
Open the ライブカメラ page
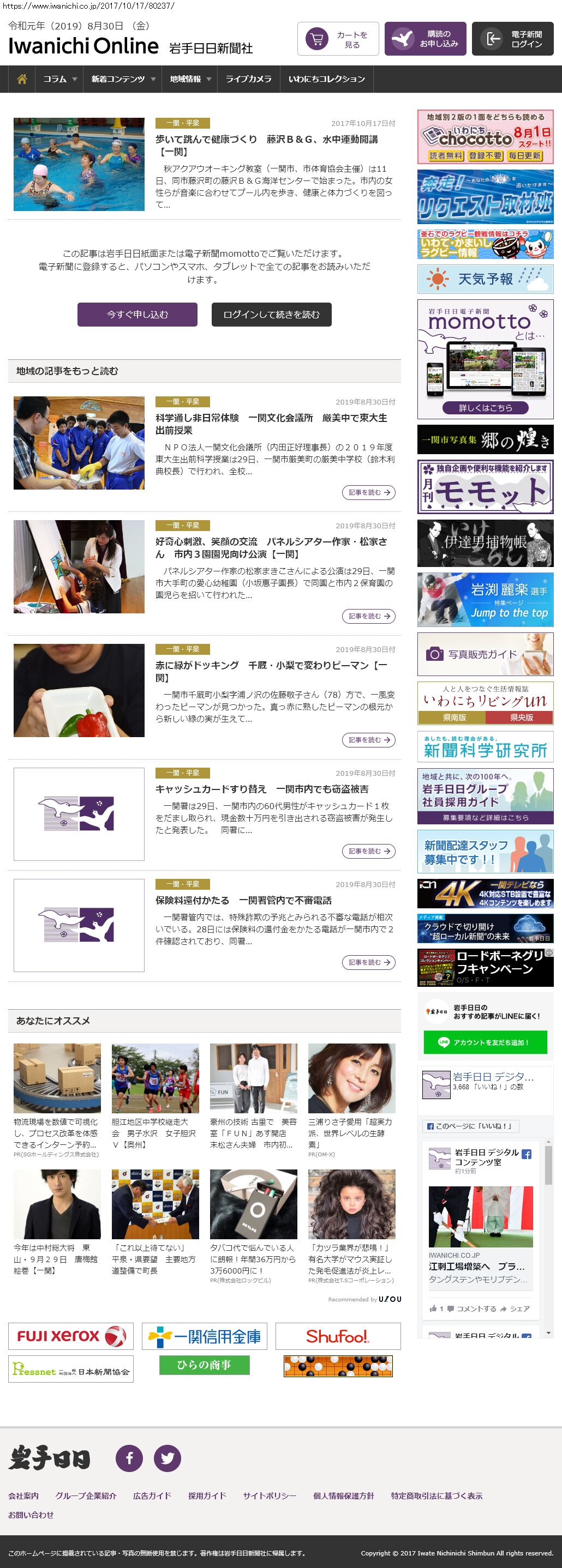(248, 79)
